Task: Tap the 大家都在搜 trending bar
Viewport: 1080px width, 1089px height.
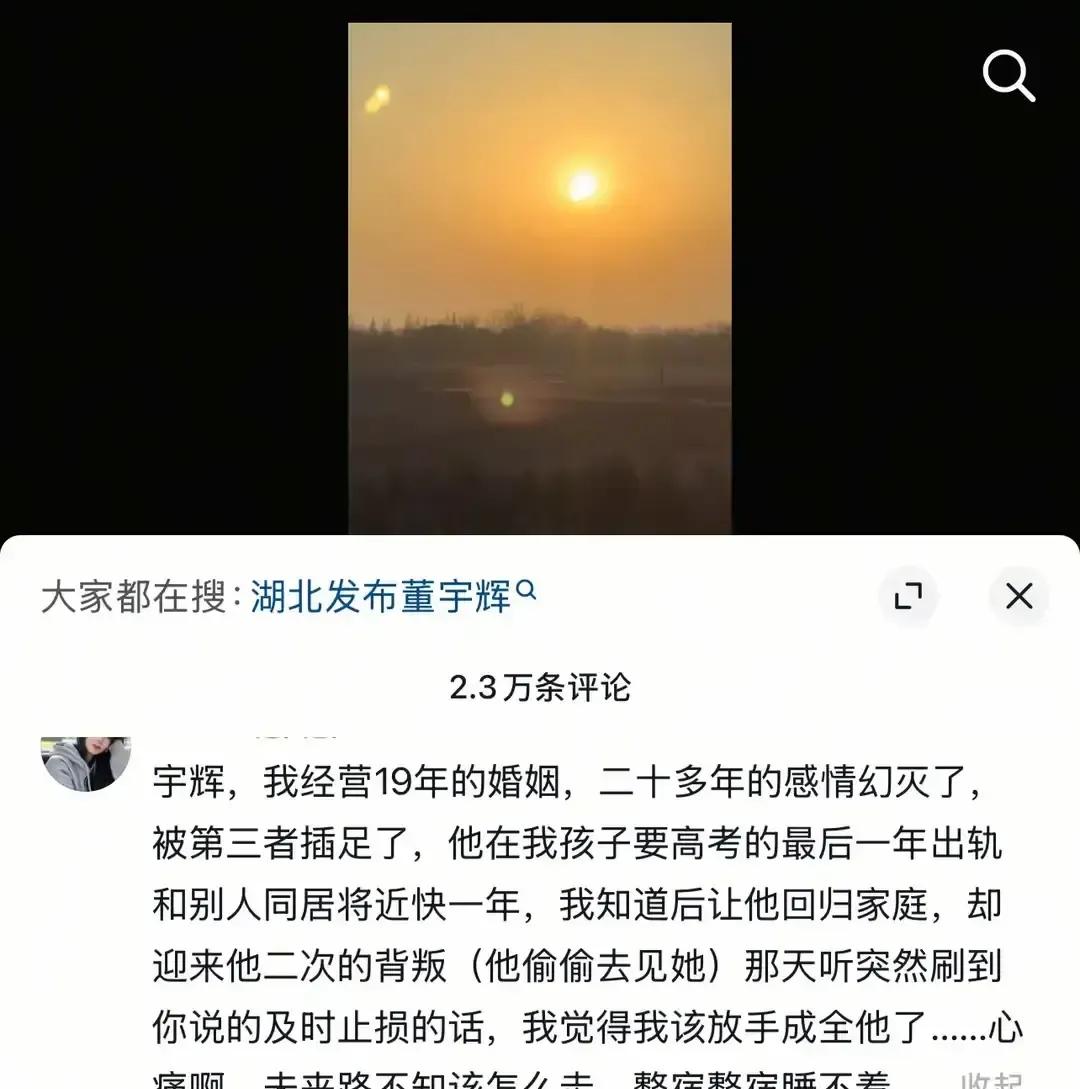Action: click(x=140, y=592)
